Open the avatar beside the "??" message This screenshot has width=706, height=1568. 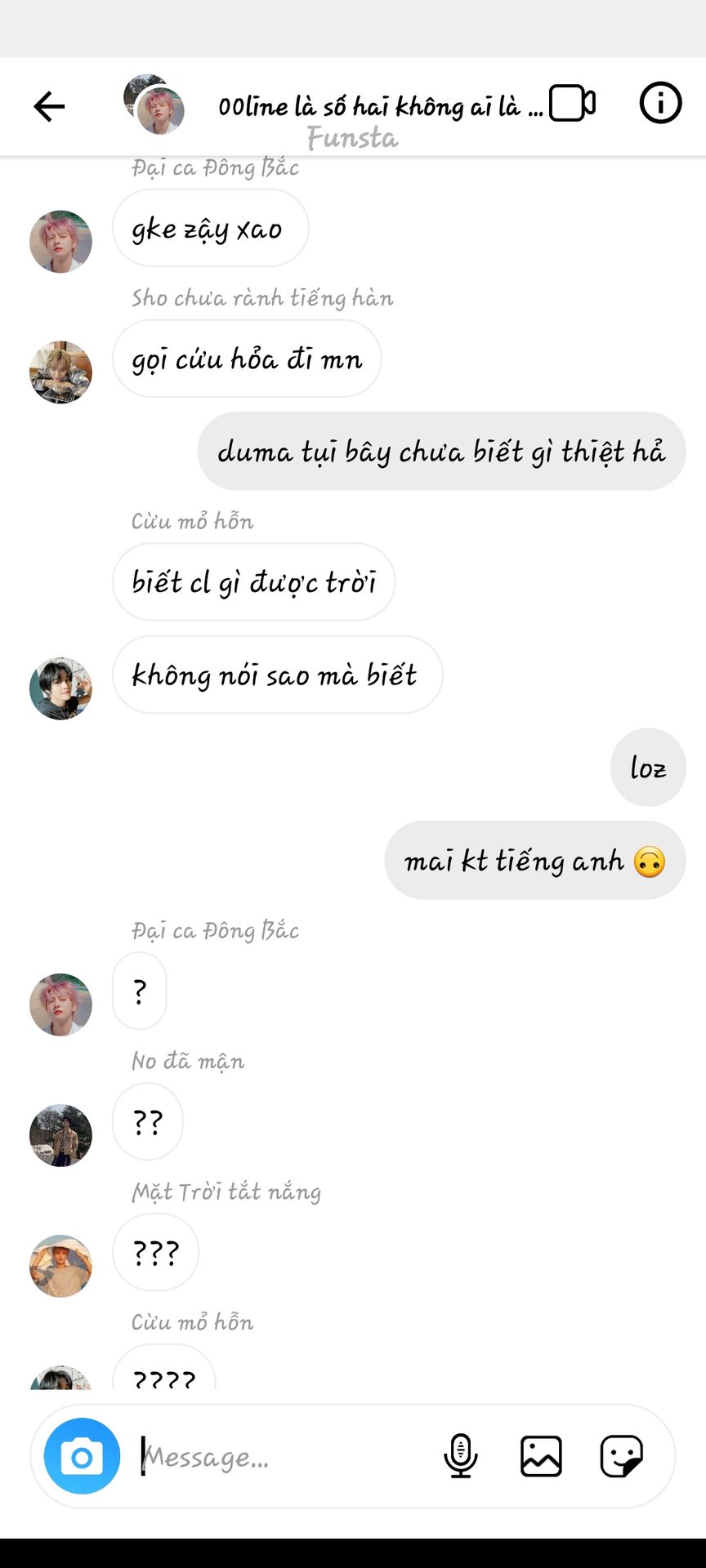click(x=60, y=1135)
